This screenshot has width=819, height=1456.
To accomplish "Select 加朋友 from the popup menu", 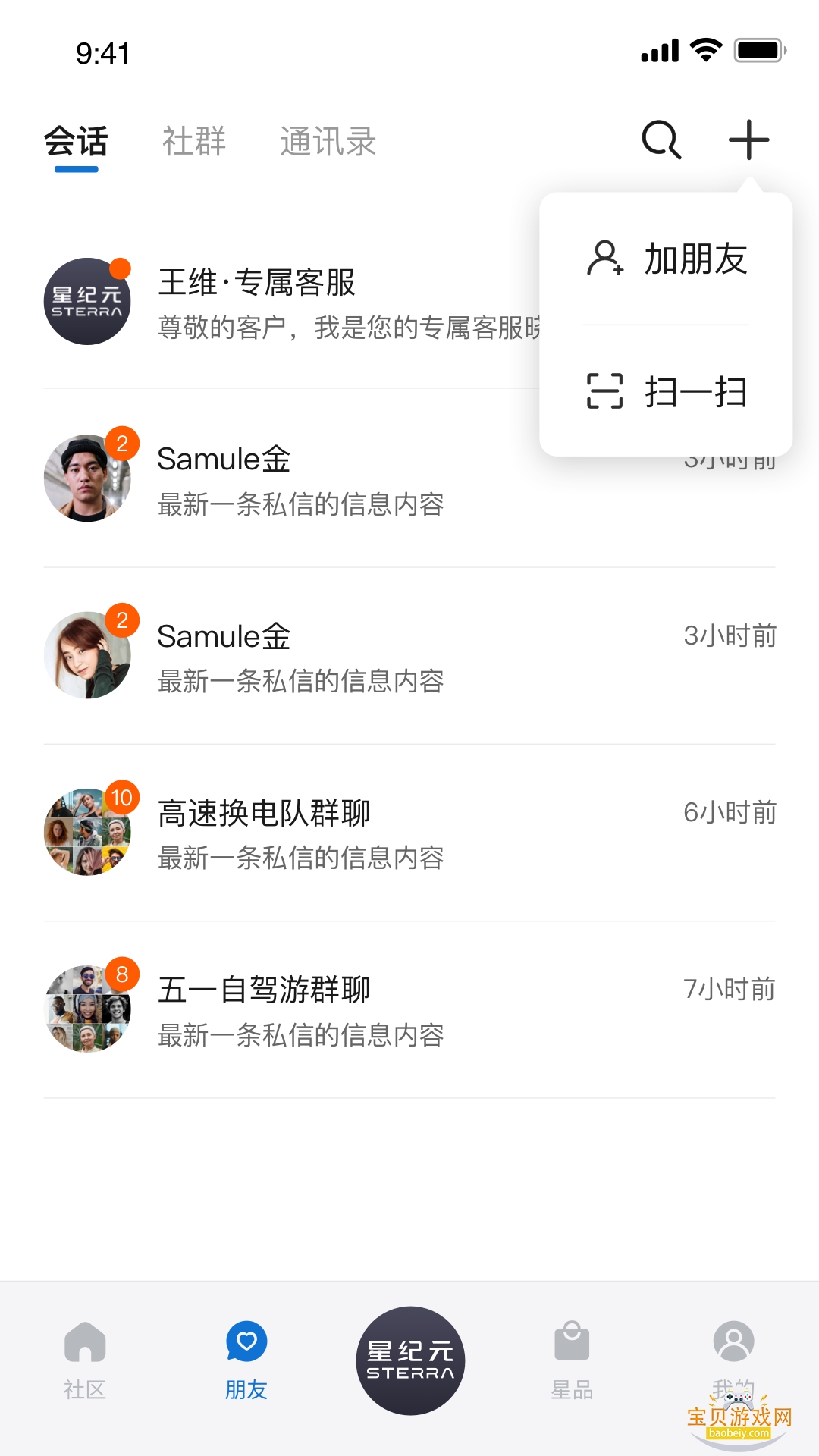I will coord(667,259).
